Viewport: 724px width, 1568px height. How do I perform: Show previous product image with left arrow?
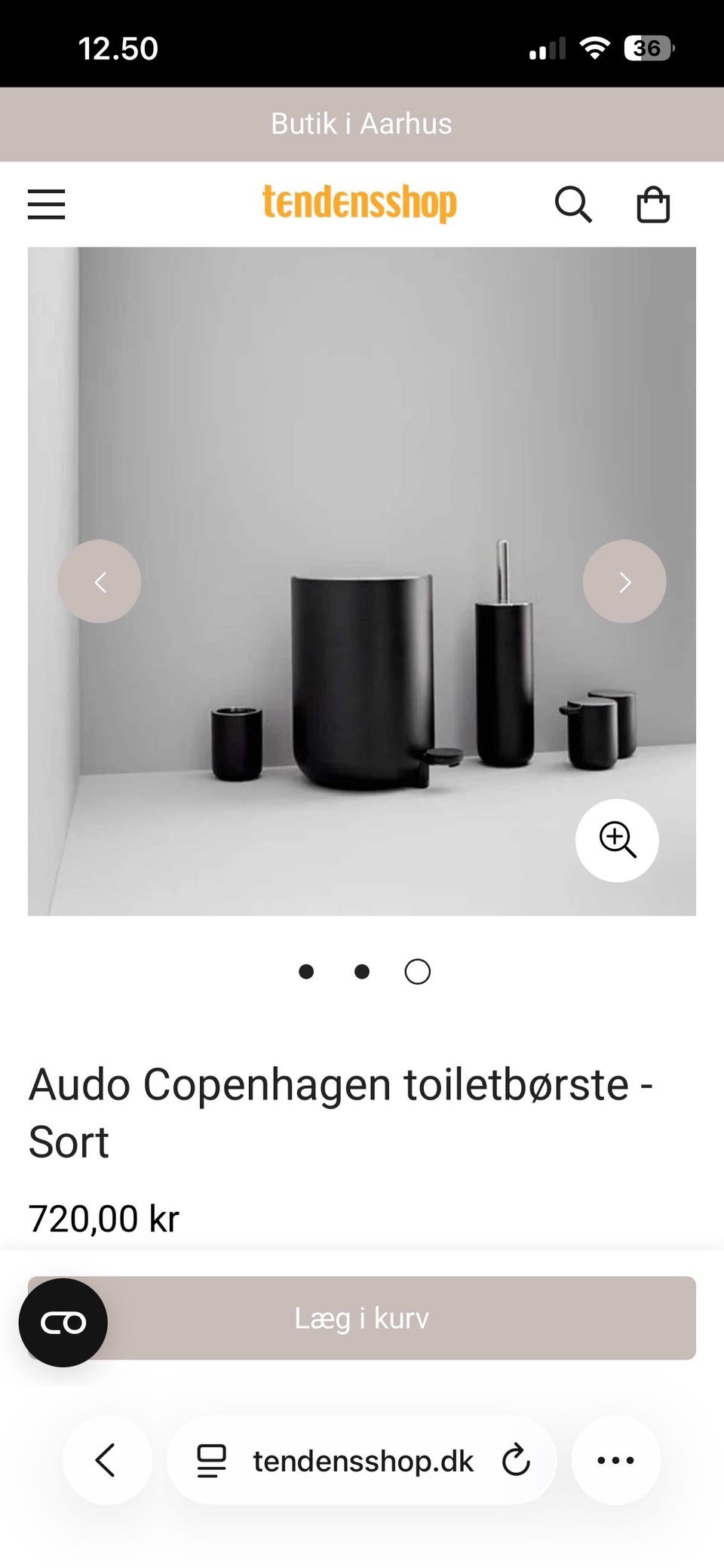[x=99, y=582]
